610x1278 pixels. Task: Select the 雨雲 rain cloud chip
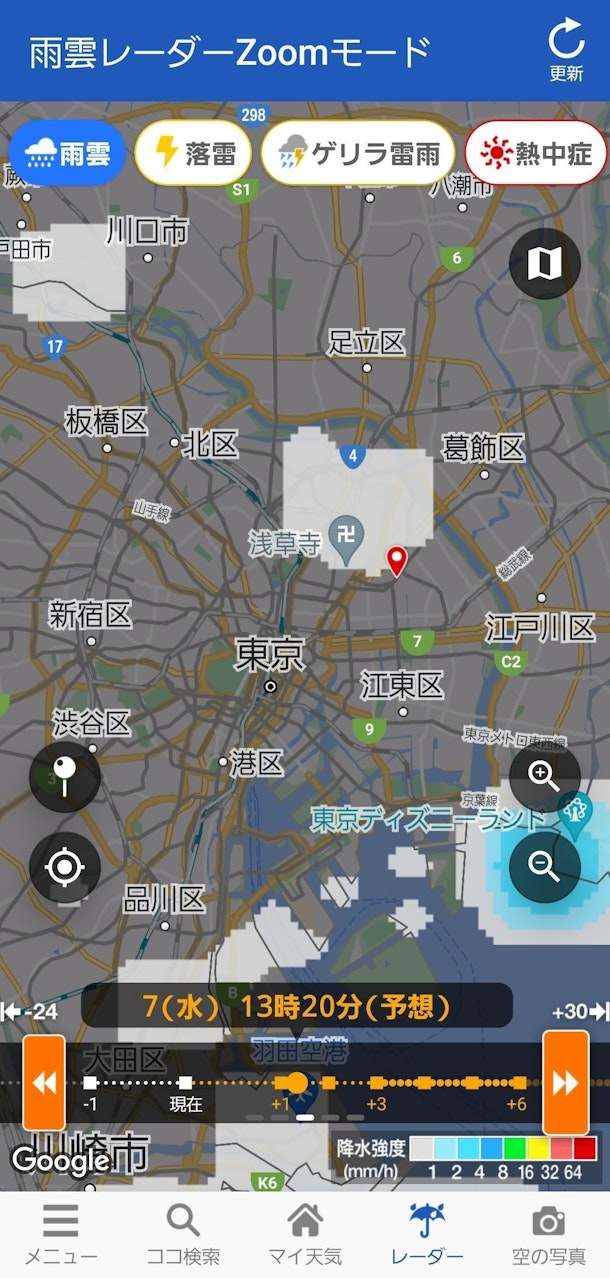(68, 153)
